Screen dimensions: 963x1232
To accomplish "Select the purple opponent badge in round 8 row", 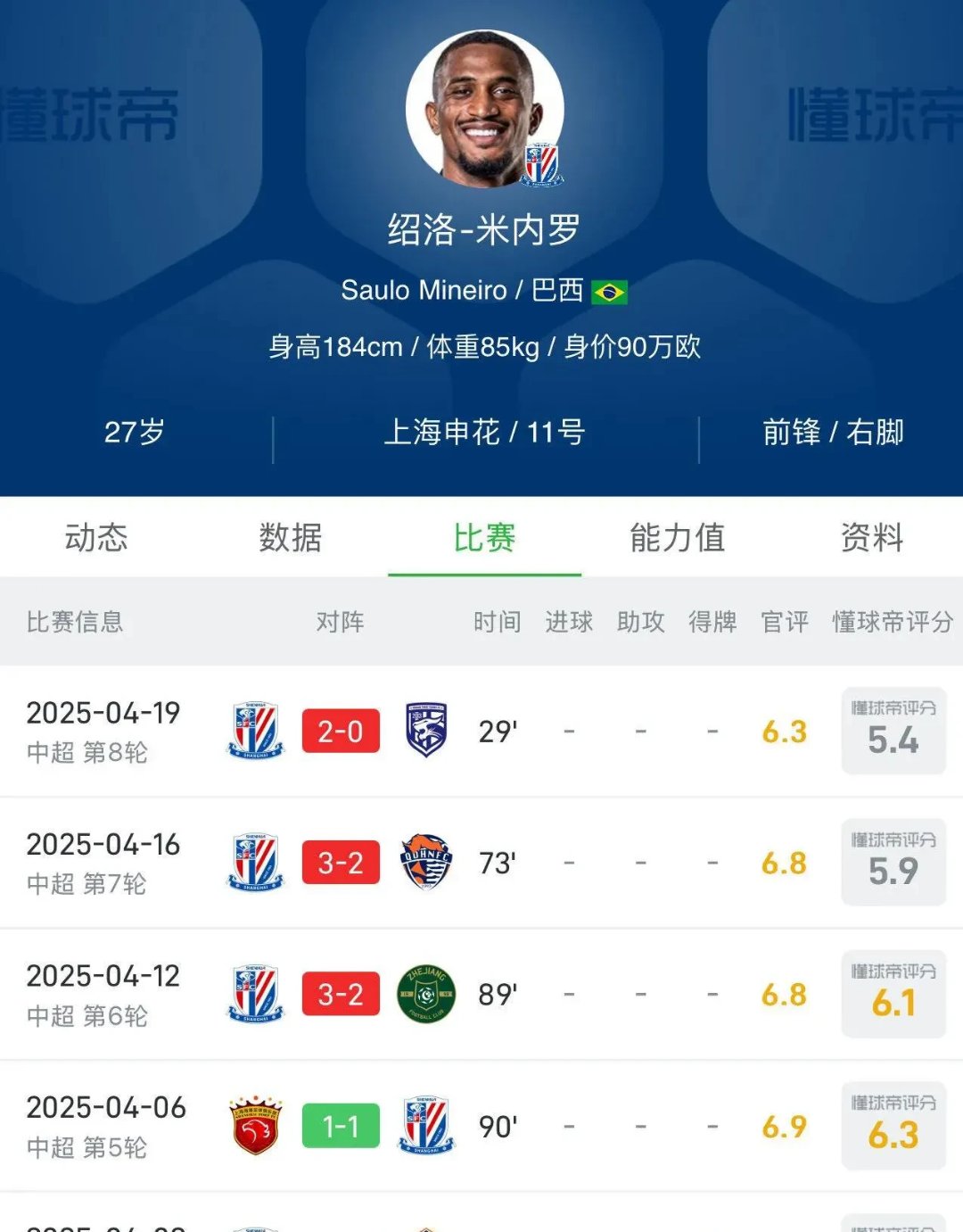I will pyautogui.click(x=426, y=732).
